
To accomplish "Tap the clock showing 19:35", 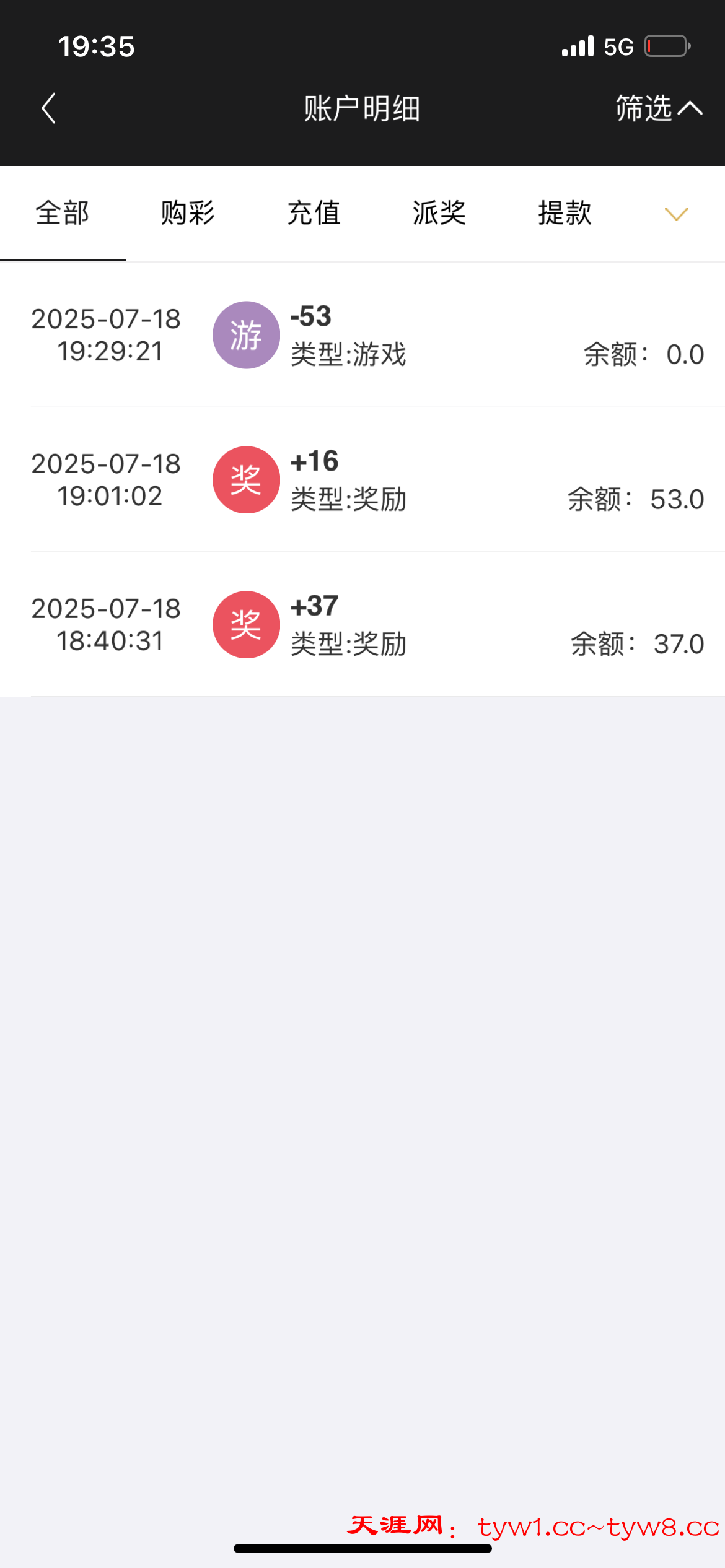I will point(97,45).
